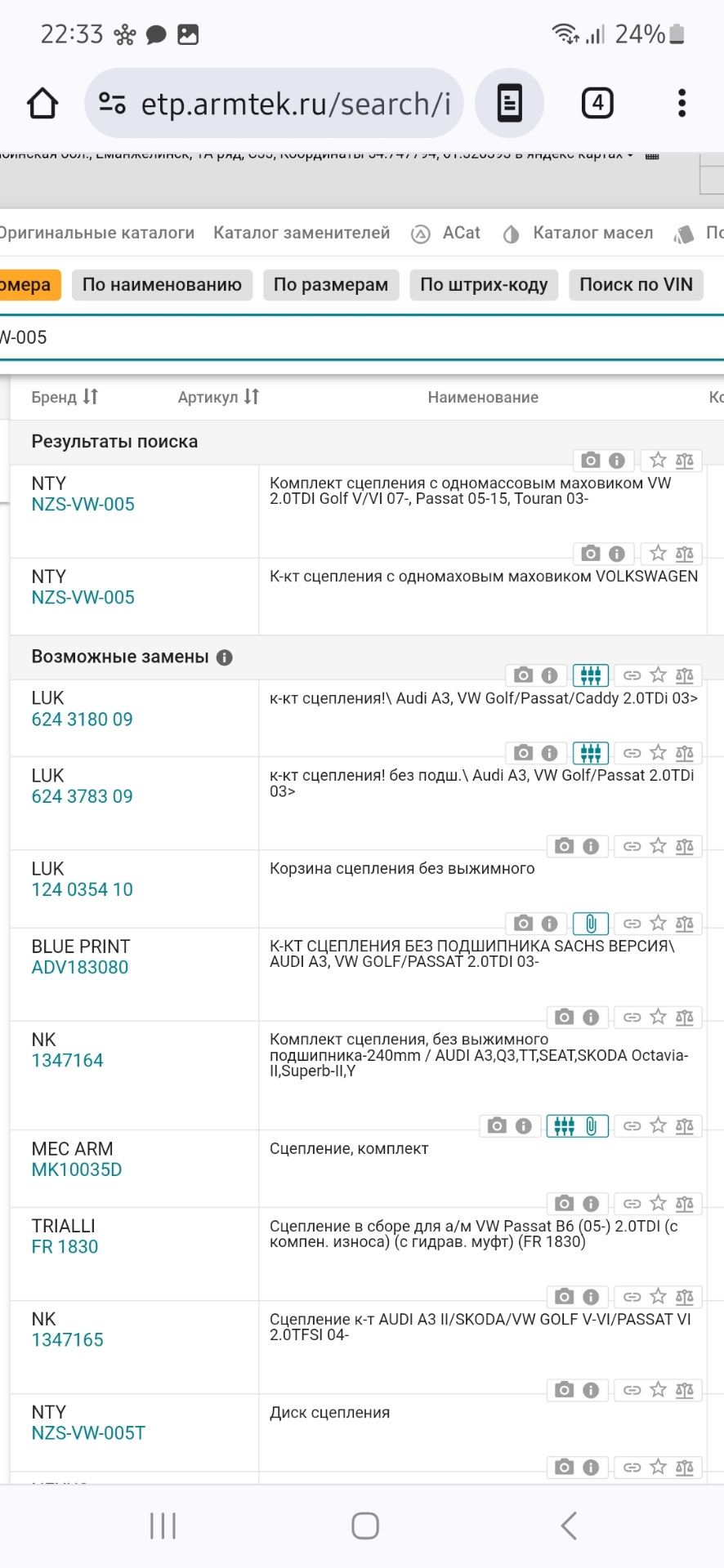Image resolution: width=724 pixels, height=1568 pixels.
Task: Tap the etp.armtek.ru address bar
Action: (x=274, y=104)
